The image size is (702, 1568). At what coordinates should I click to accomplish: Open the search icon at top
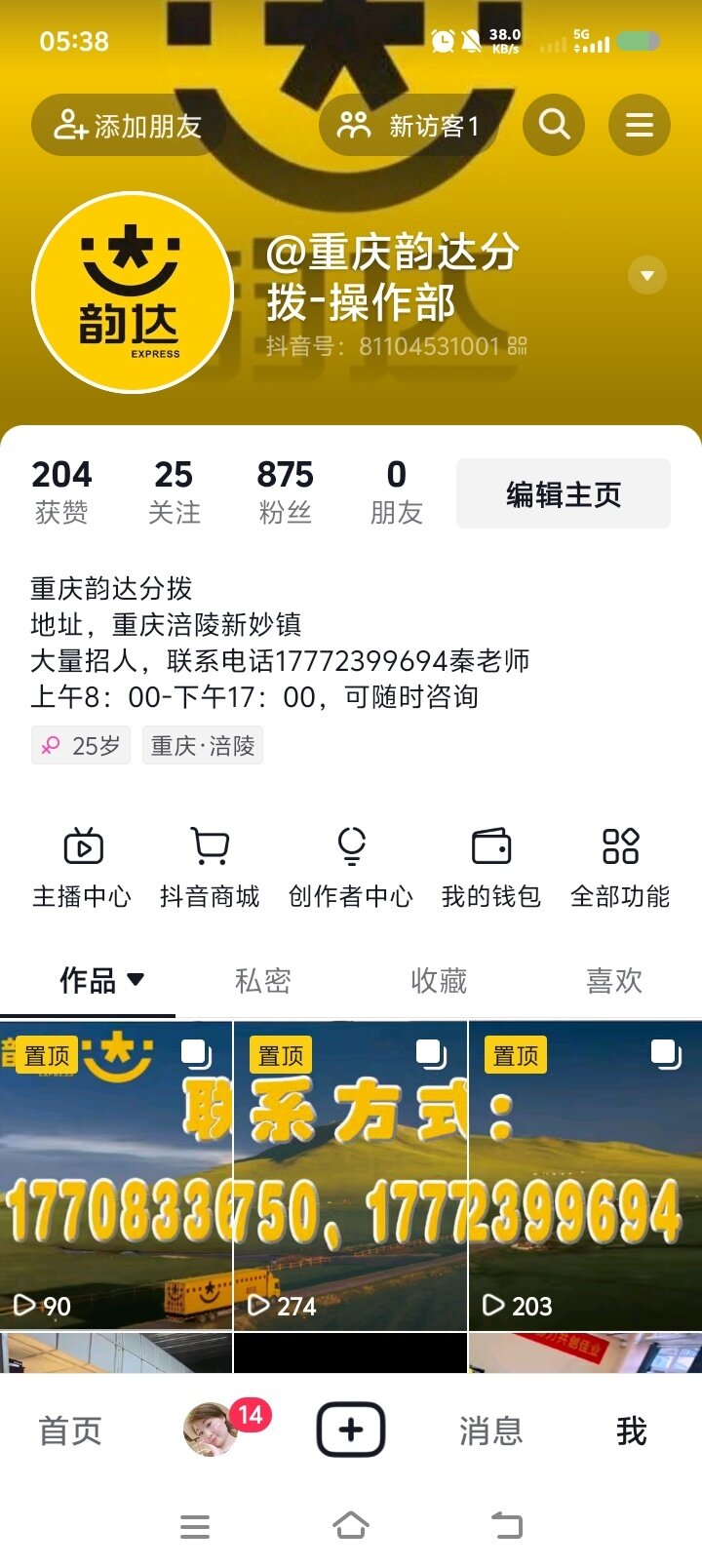point(554,125)
